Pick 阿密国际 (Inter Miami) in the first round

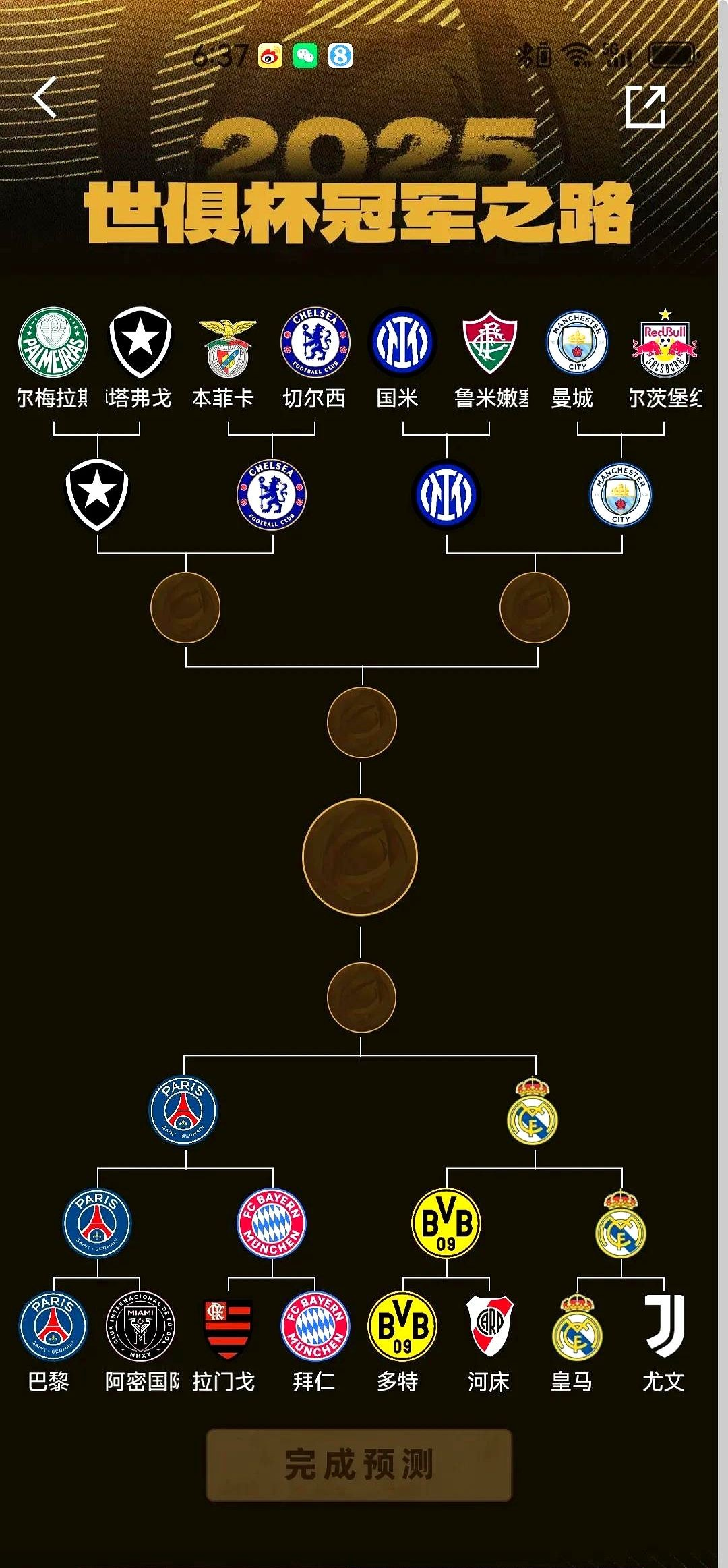(x=140, y=1326)
